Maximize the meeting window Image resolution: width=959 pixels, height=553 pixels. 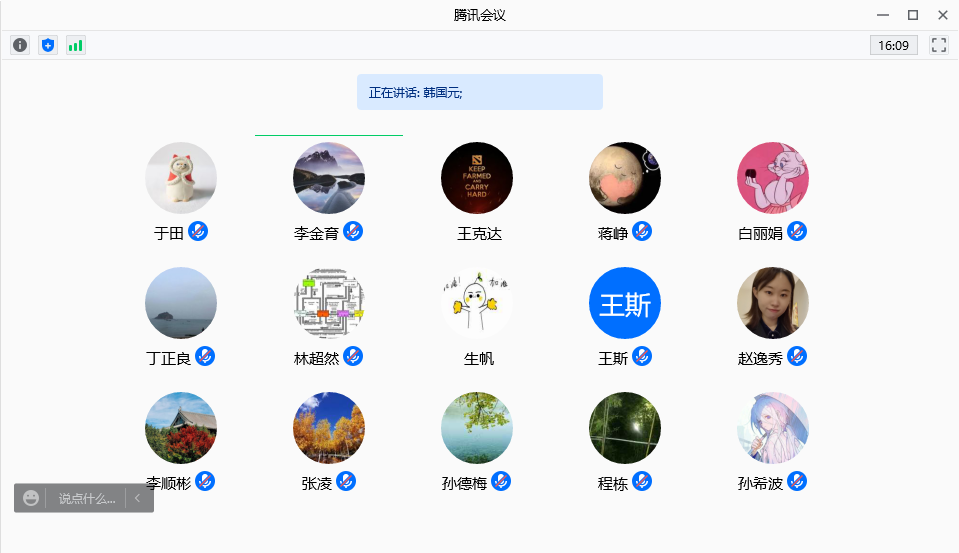(912, 15)
